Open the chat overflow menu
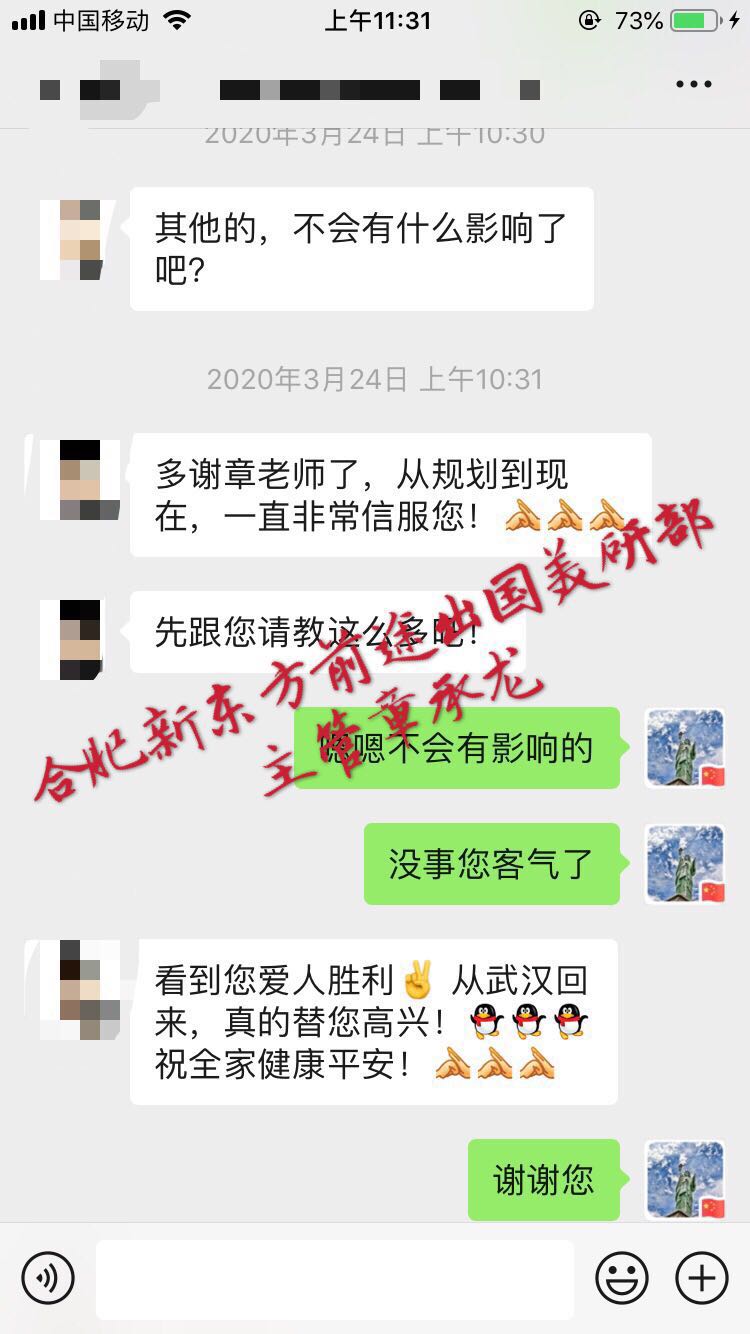Viewport: 750px width, 1334px height. [x=693, y=85]
